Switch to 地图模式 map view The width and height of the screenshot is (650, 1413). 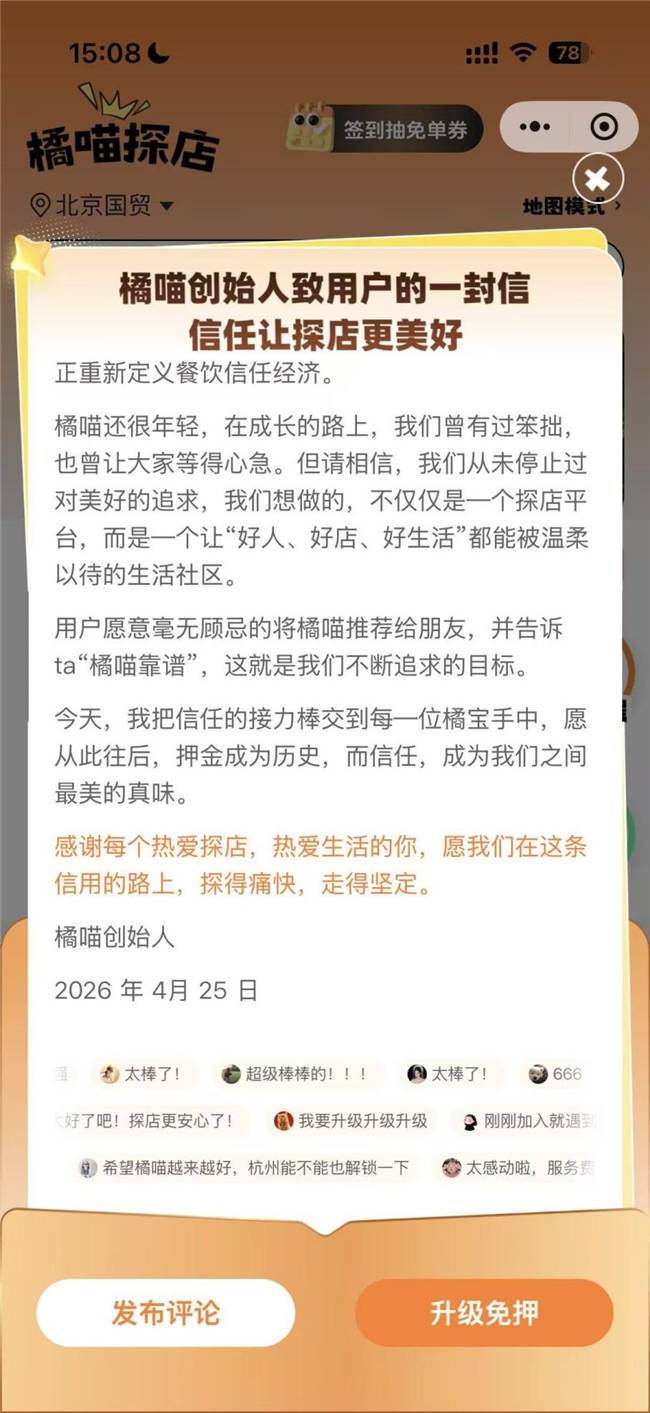point(568,207)
